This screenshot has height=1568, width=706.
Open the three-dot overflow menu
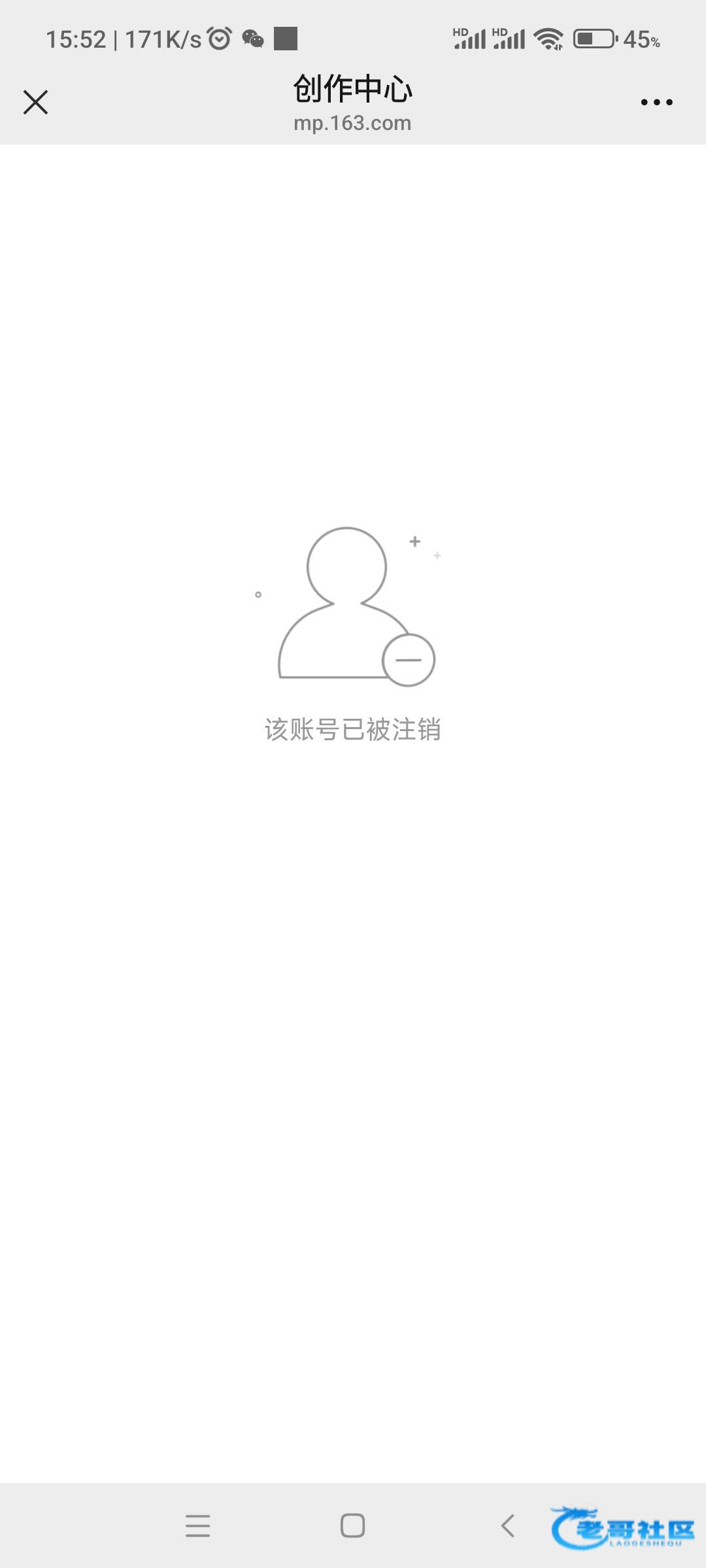(656, 103)
